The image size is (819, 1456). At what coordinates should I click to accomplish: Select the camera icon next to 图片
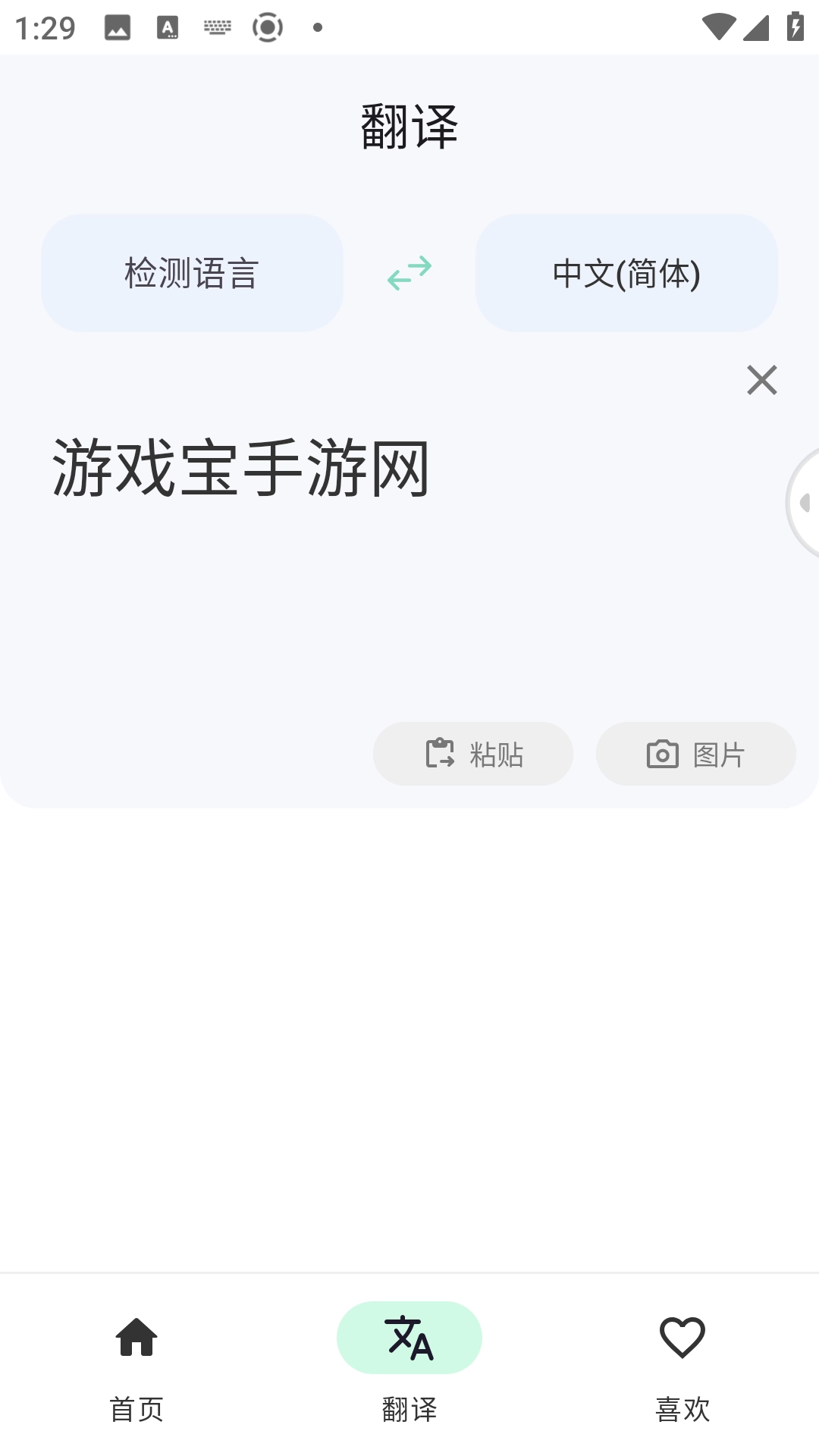663,753
